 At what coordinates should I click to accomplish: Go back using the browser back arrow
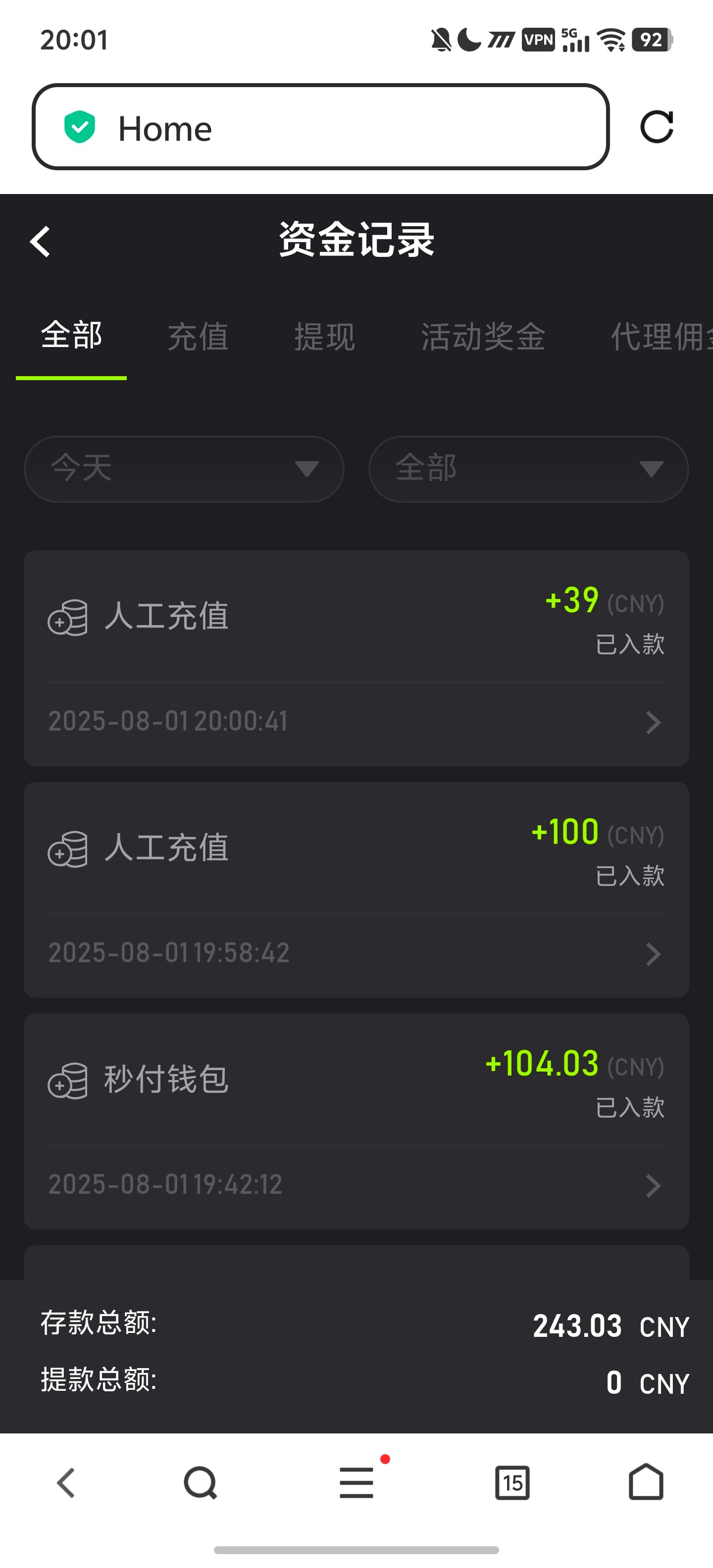tap(67, 1483)
